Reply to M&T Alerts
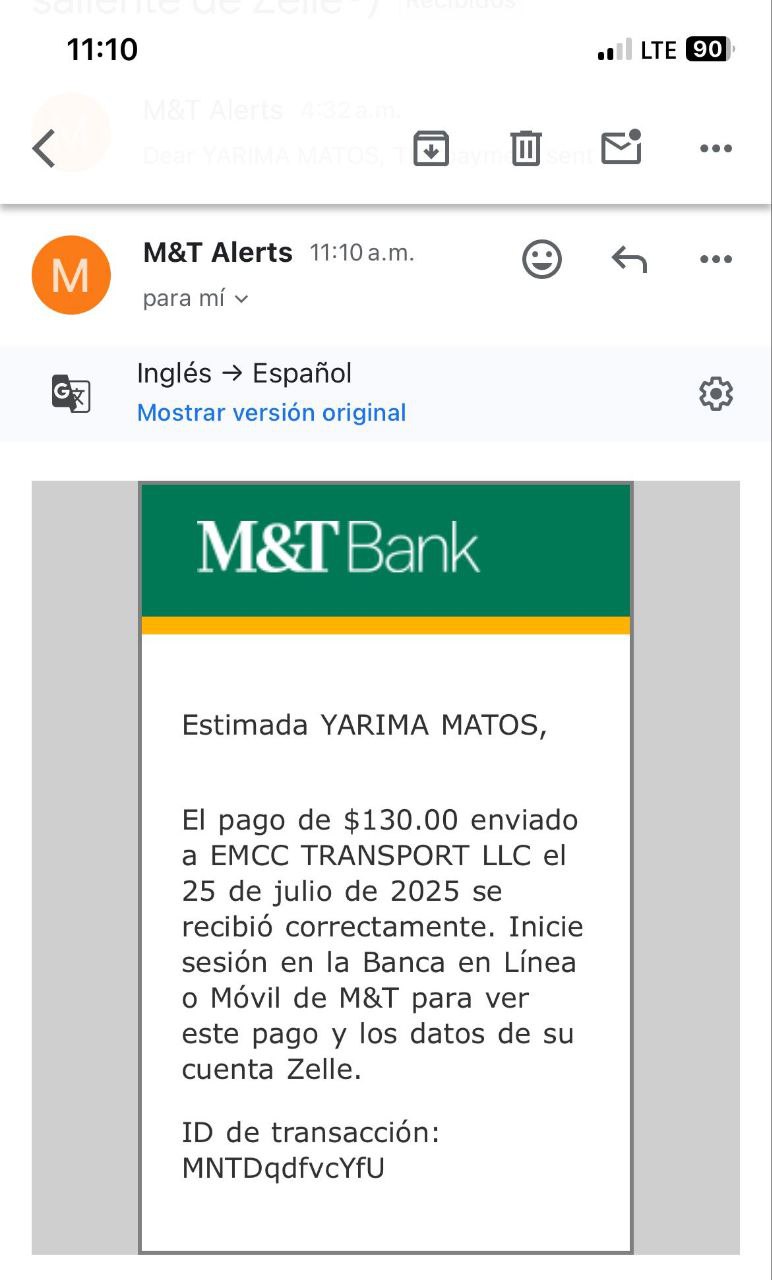Screen dimensions: 772x1280 coord(629,260)
